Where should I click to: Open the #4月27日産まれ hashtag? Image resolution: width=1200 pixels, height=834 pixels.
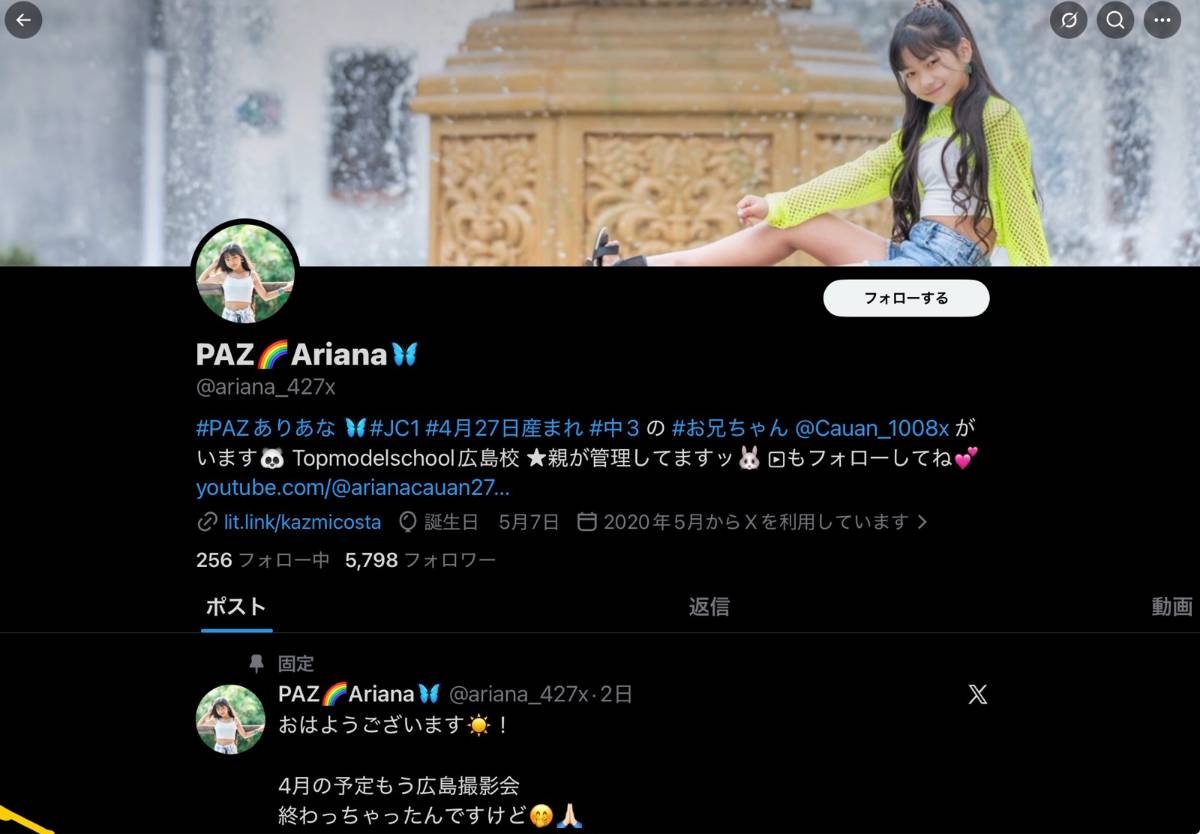(504, 428)
